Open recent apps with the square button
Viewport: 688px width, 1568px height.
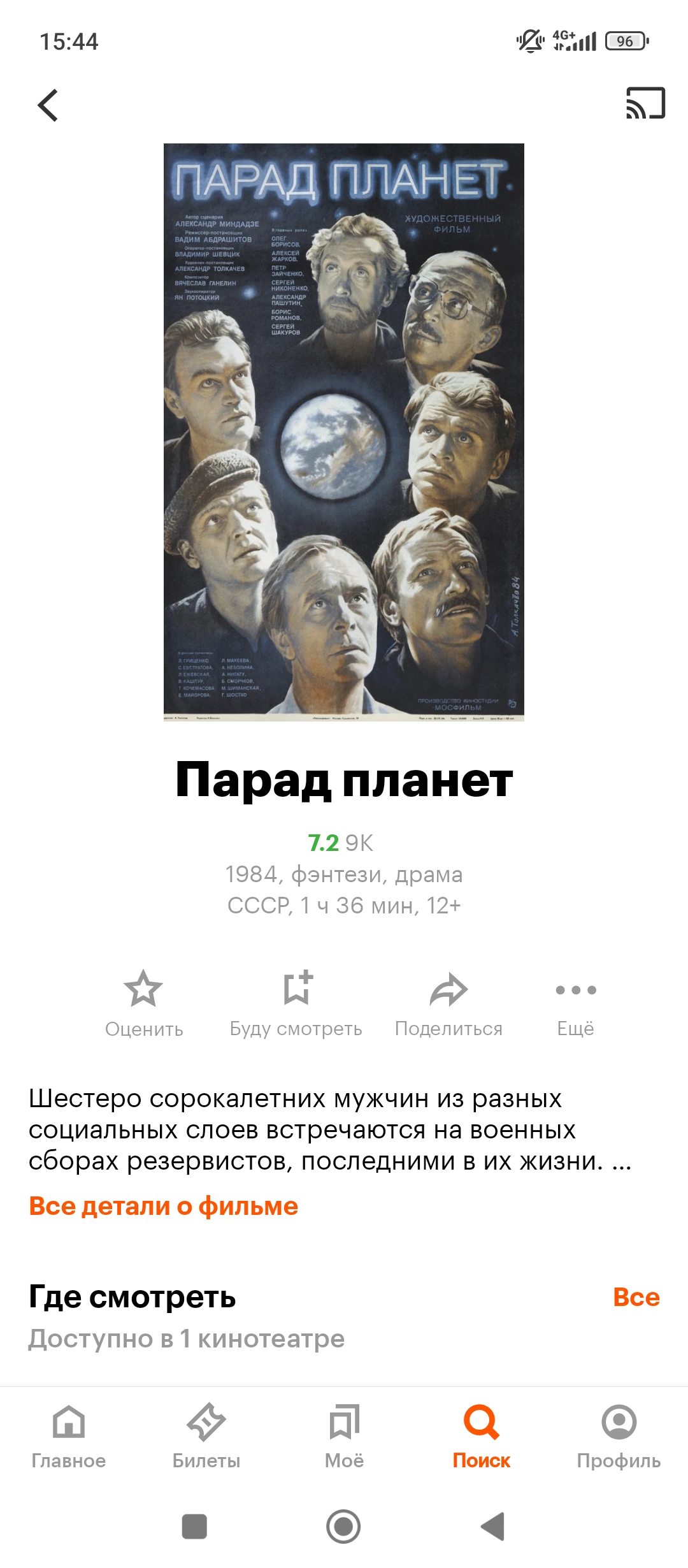click(194, 1527)
